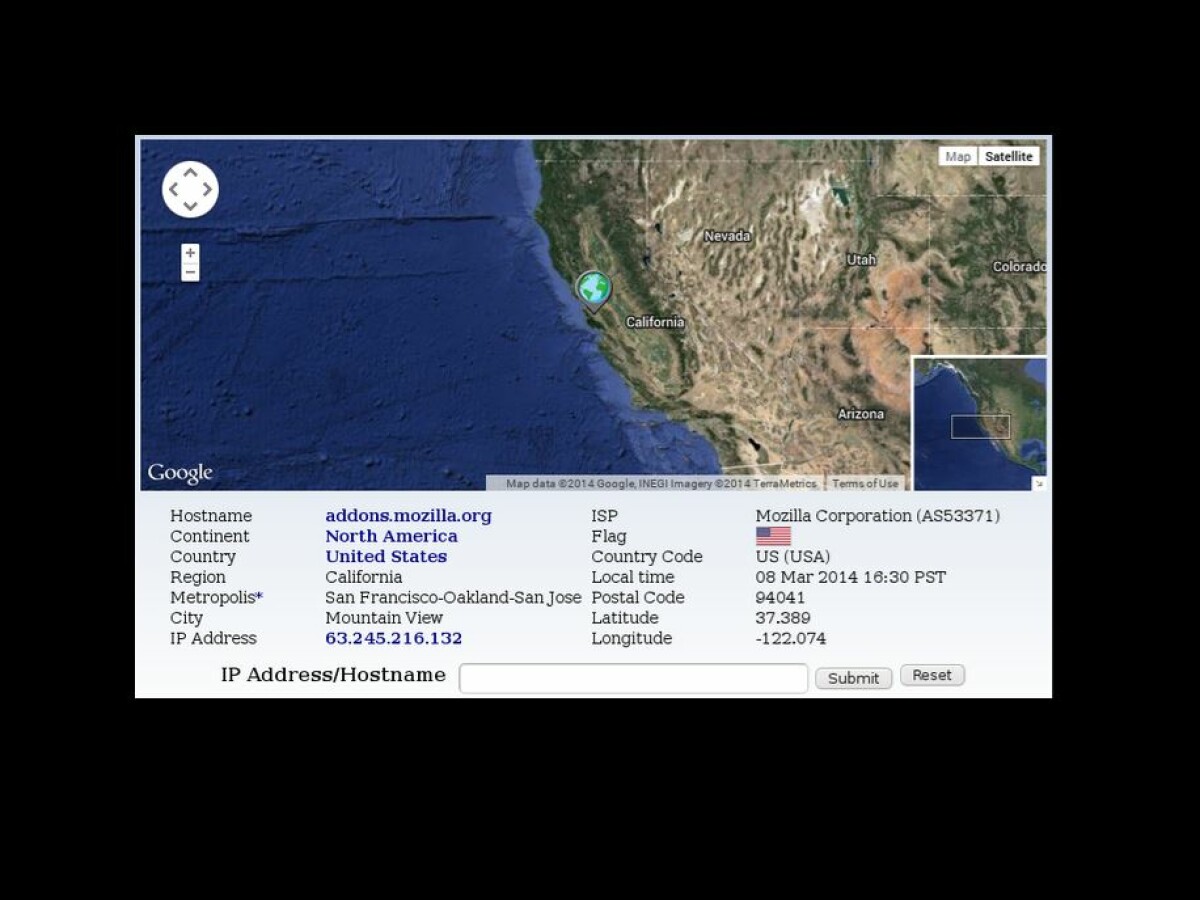Zoom in on the map
This screenshot has width=1200, height=900.
coord(190,253)
